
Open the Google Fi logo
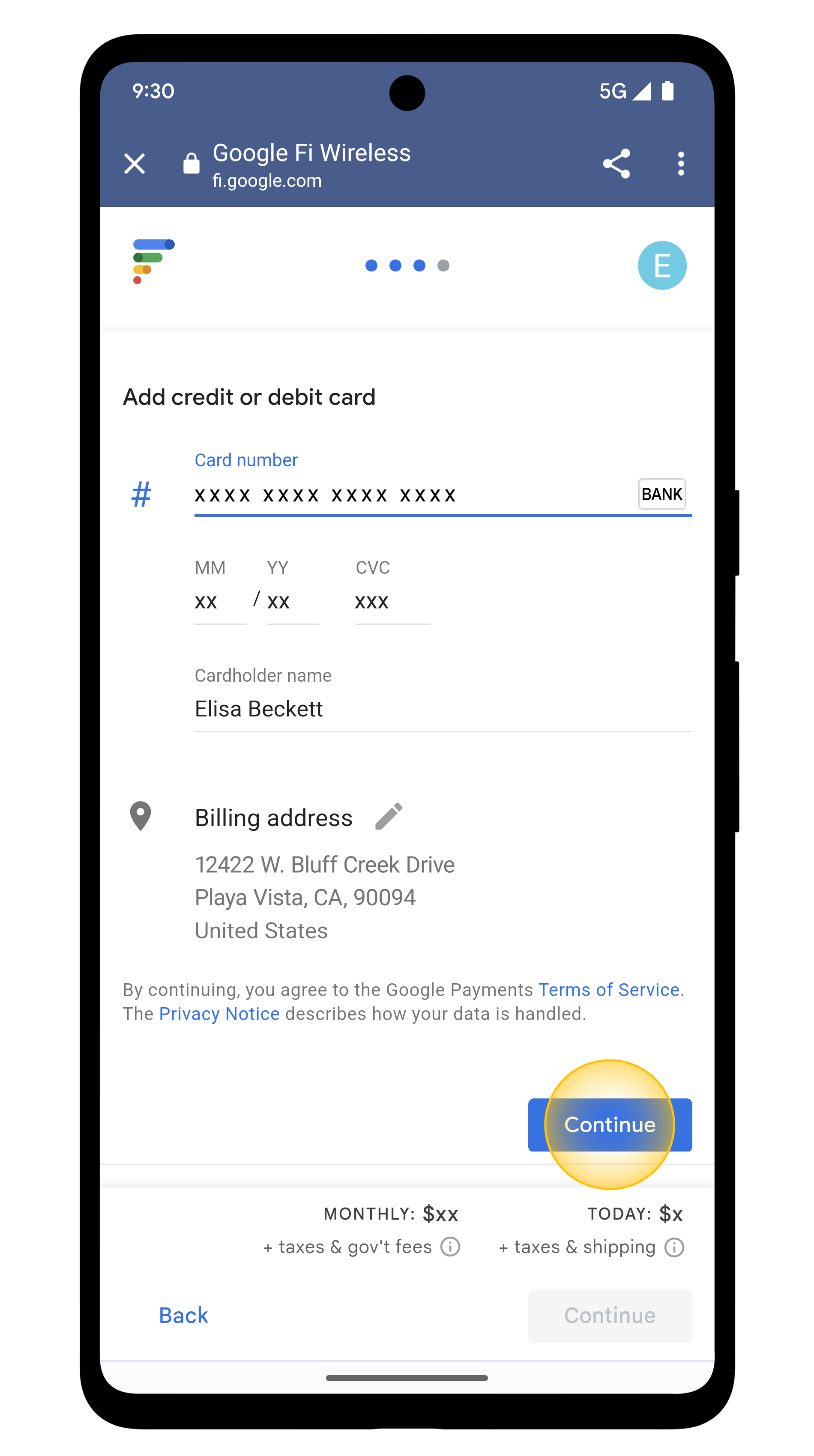[153, 262]
